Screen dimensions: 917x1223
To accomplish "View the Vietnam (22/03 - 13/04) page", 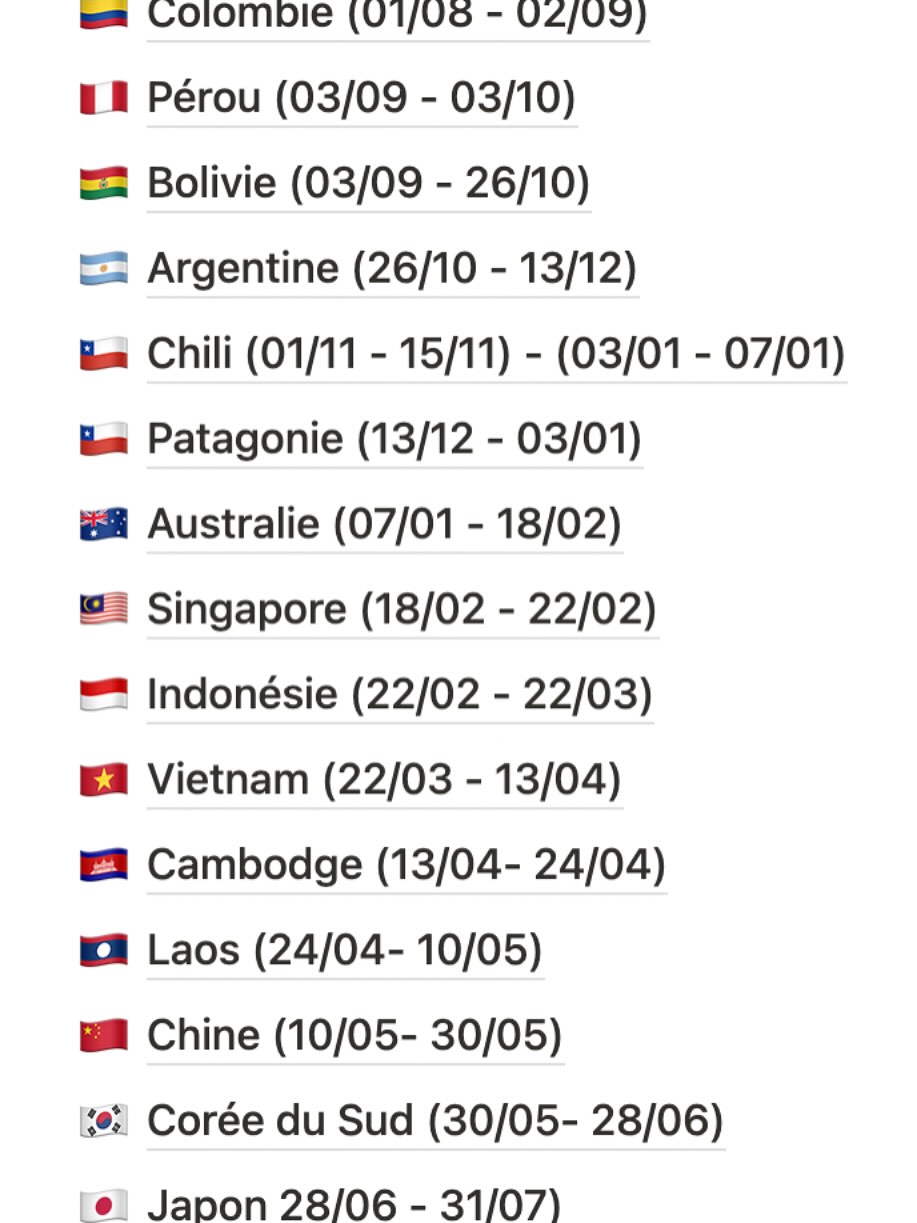I will (384, 779).
